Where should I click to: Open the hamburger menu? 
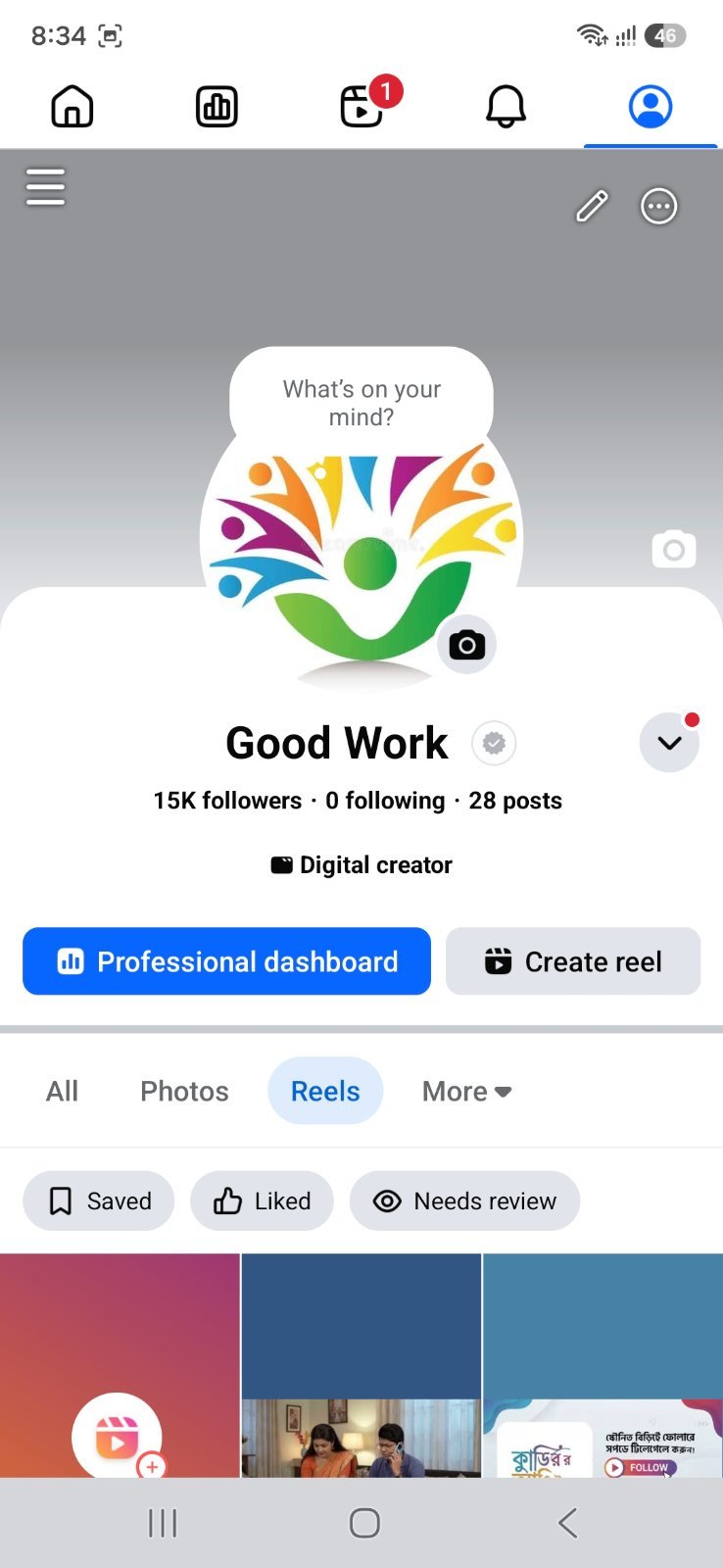pos(45,187)
